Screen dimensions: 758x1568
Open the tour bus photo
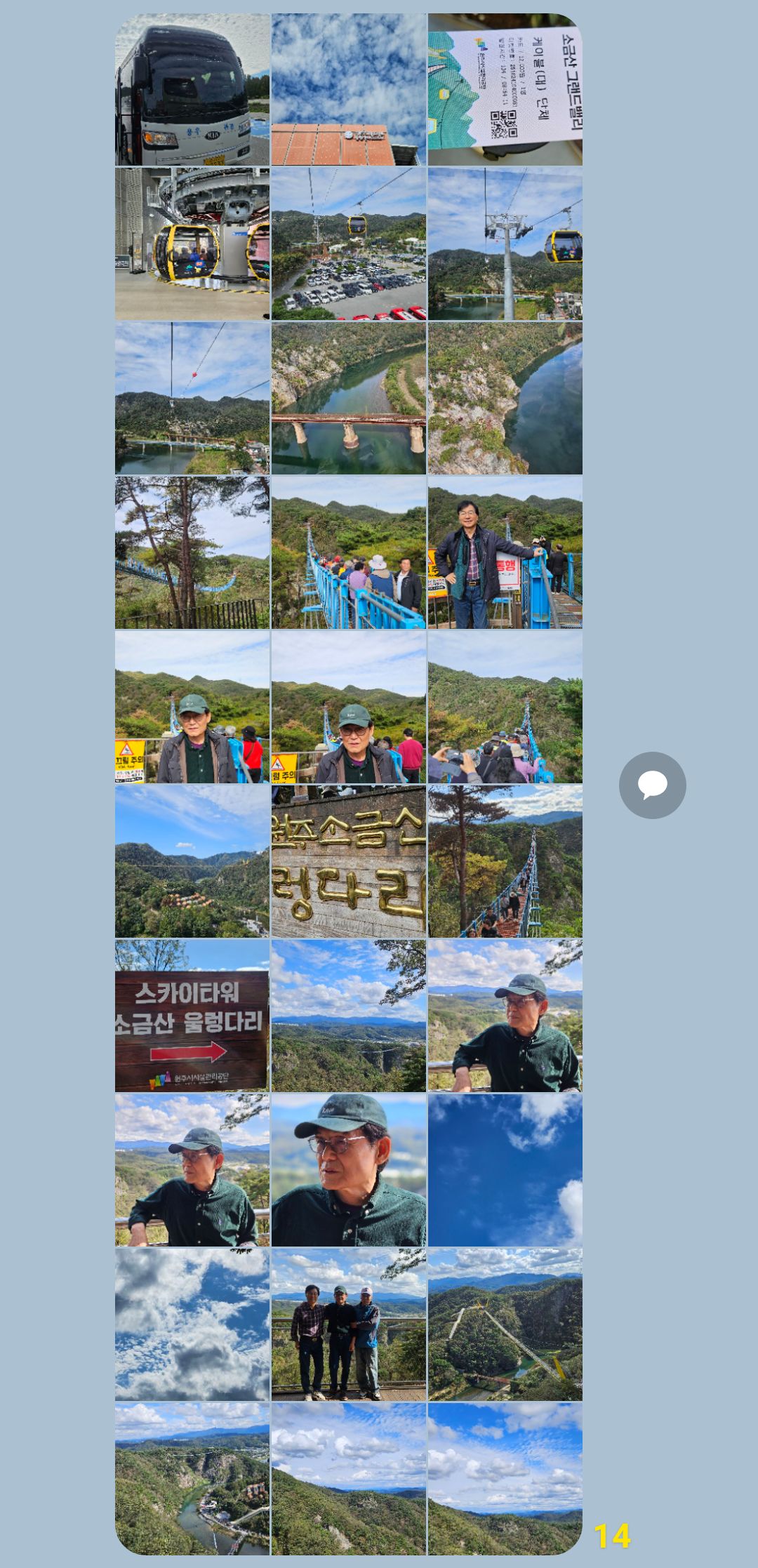point(192,89)
